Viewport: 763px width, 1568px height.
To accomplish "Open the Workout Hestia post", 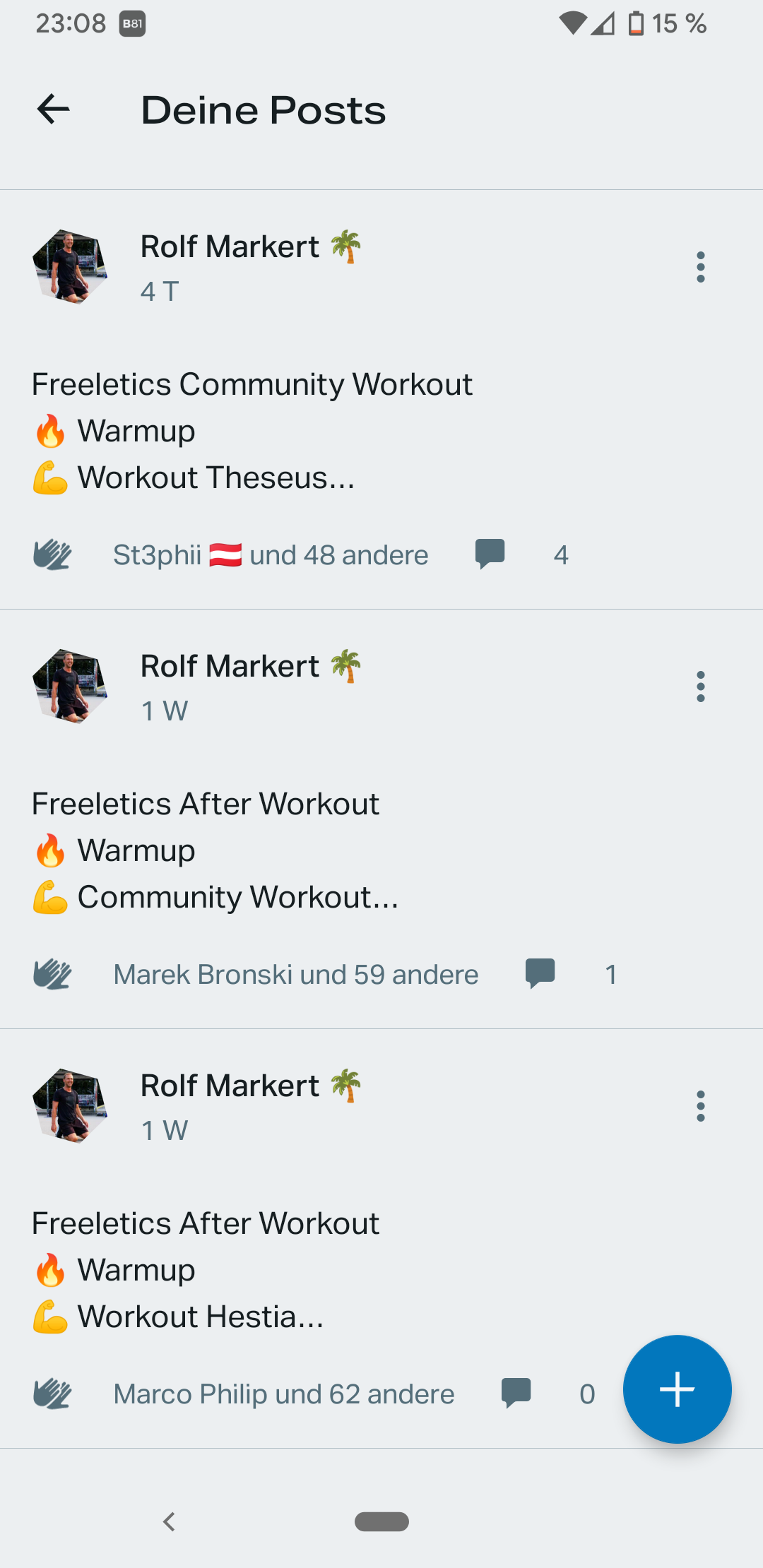I will tap(205, 1270).
